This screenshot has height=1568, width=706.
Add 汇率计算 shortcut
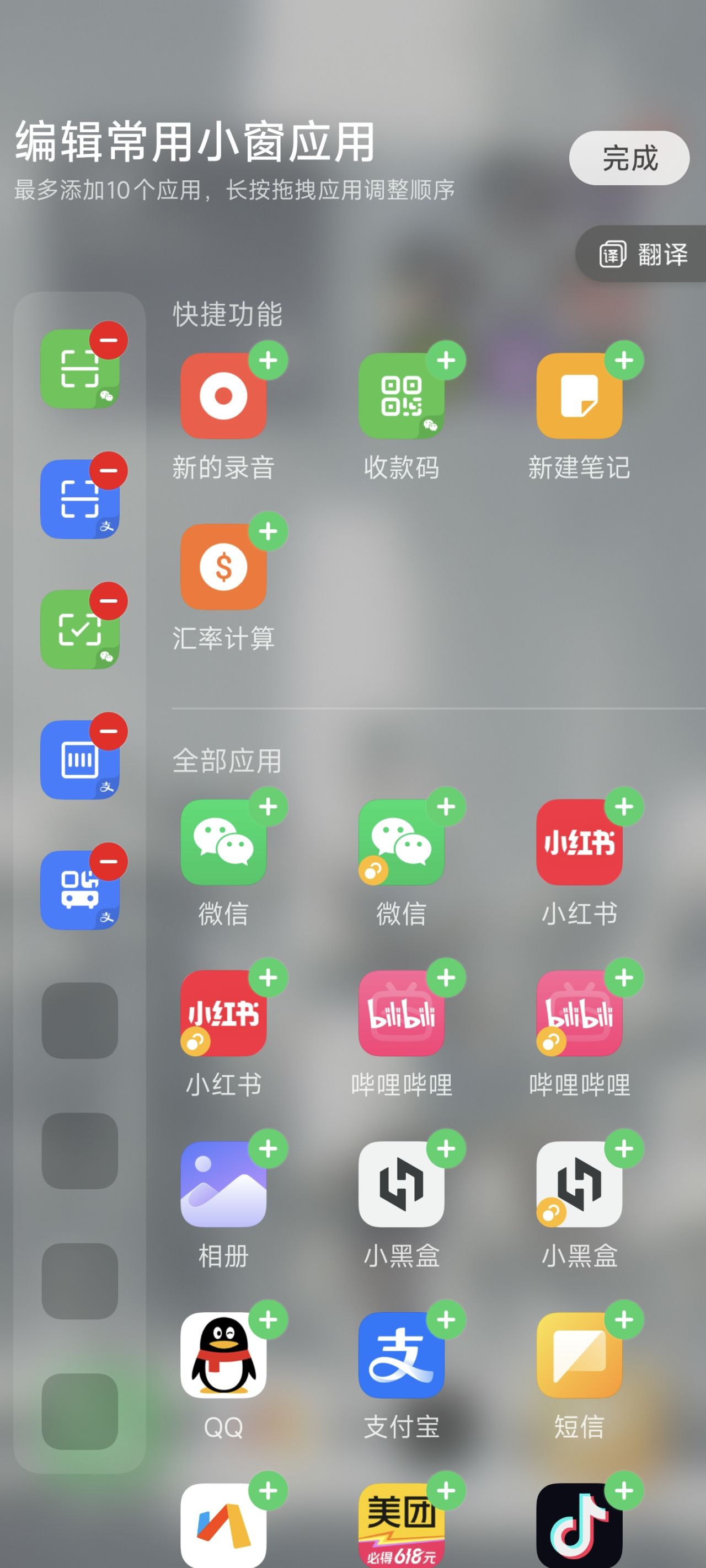[x=268, y=531]
